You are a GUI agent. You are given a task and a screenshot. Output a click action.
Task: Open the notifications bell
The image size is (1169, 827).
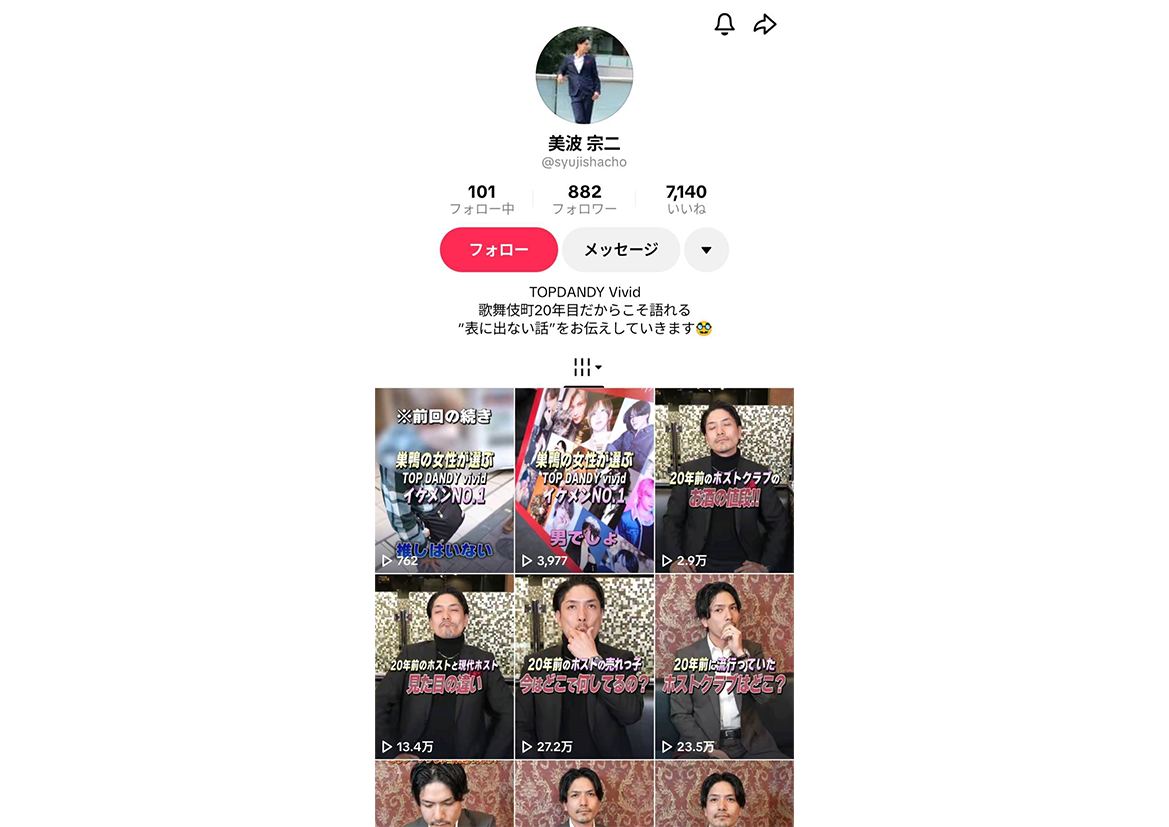[x=724, y=25]
